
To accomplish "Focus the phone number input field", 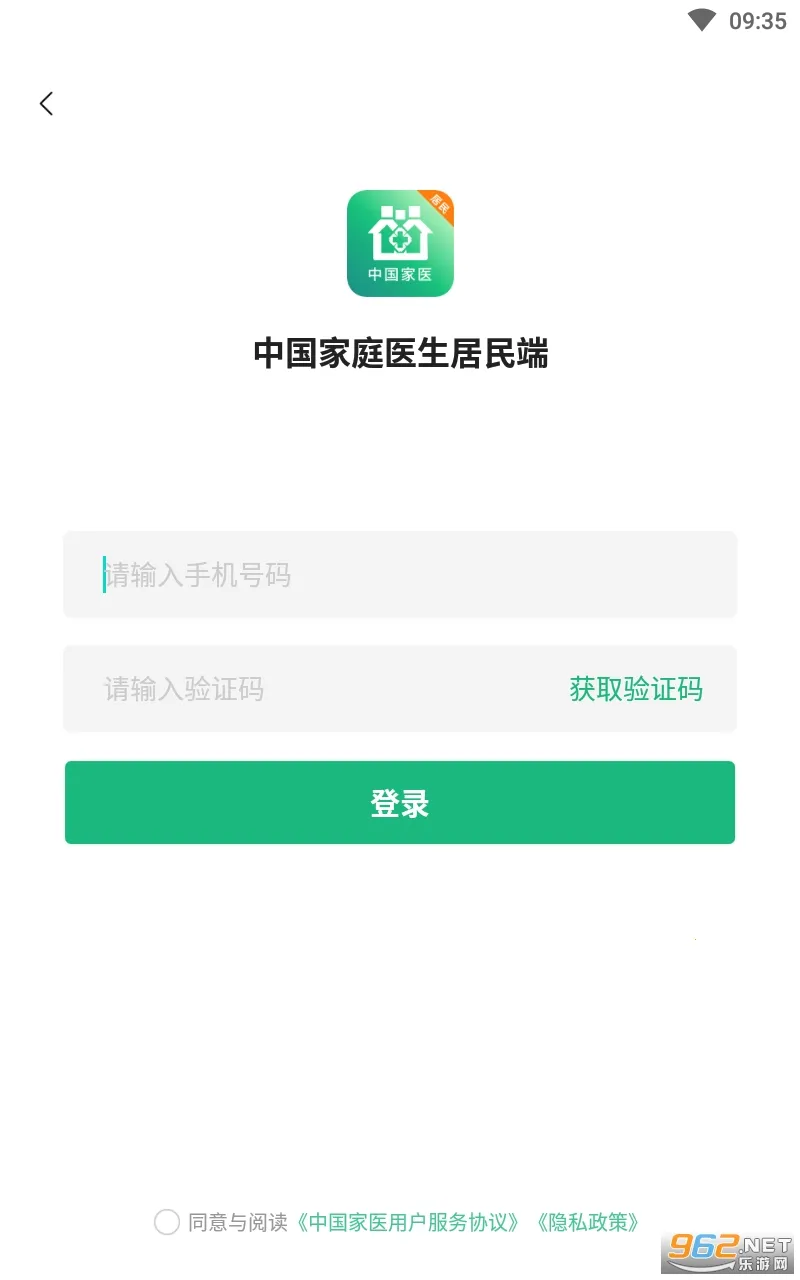I will [x=400, y=575].
